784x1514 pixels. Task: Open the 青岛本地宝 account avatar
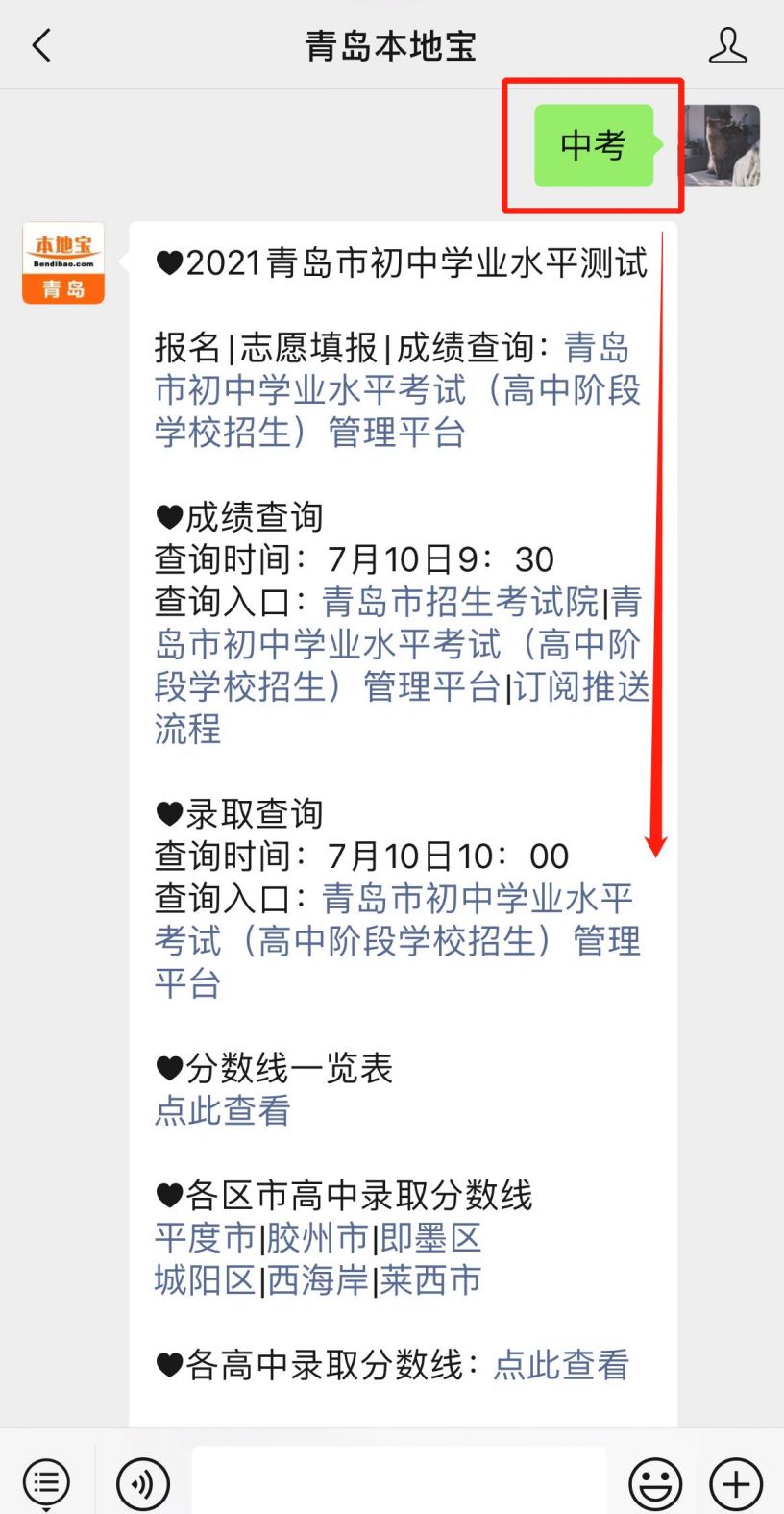[63, 263]
